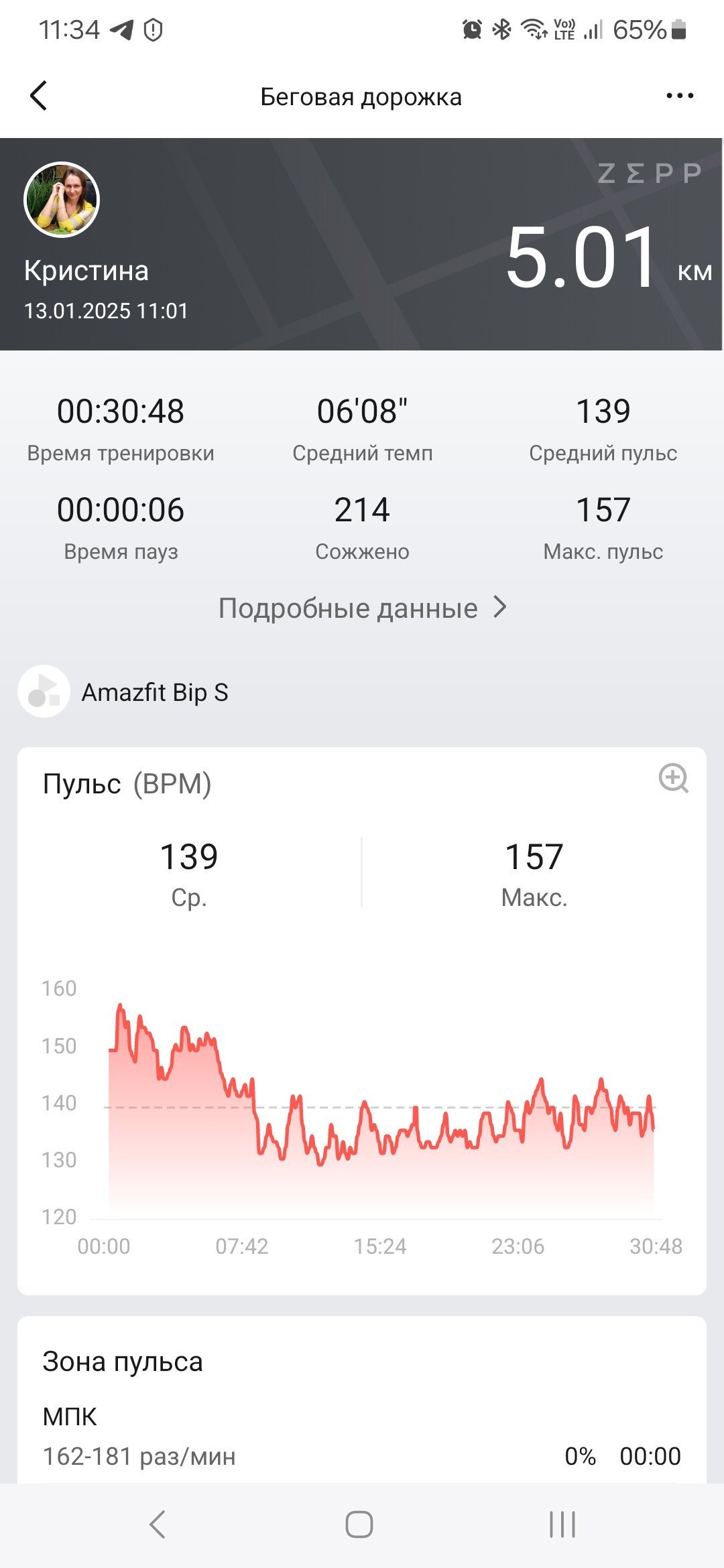Enlarge the Пульс chart with the magnifier icon
This screenshot has height=1568, width=724.
[674, 778]
